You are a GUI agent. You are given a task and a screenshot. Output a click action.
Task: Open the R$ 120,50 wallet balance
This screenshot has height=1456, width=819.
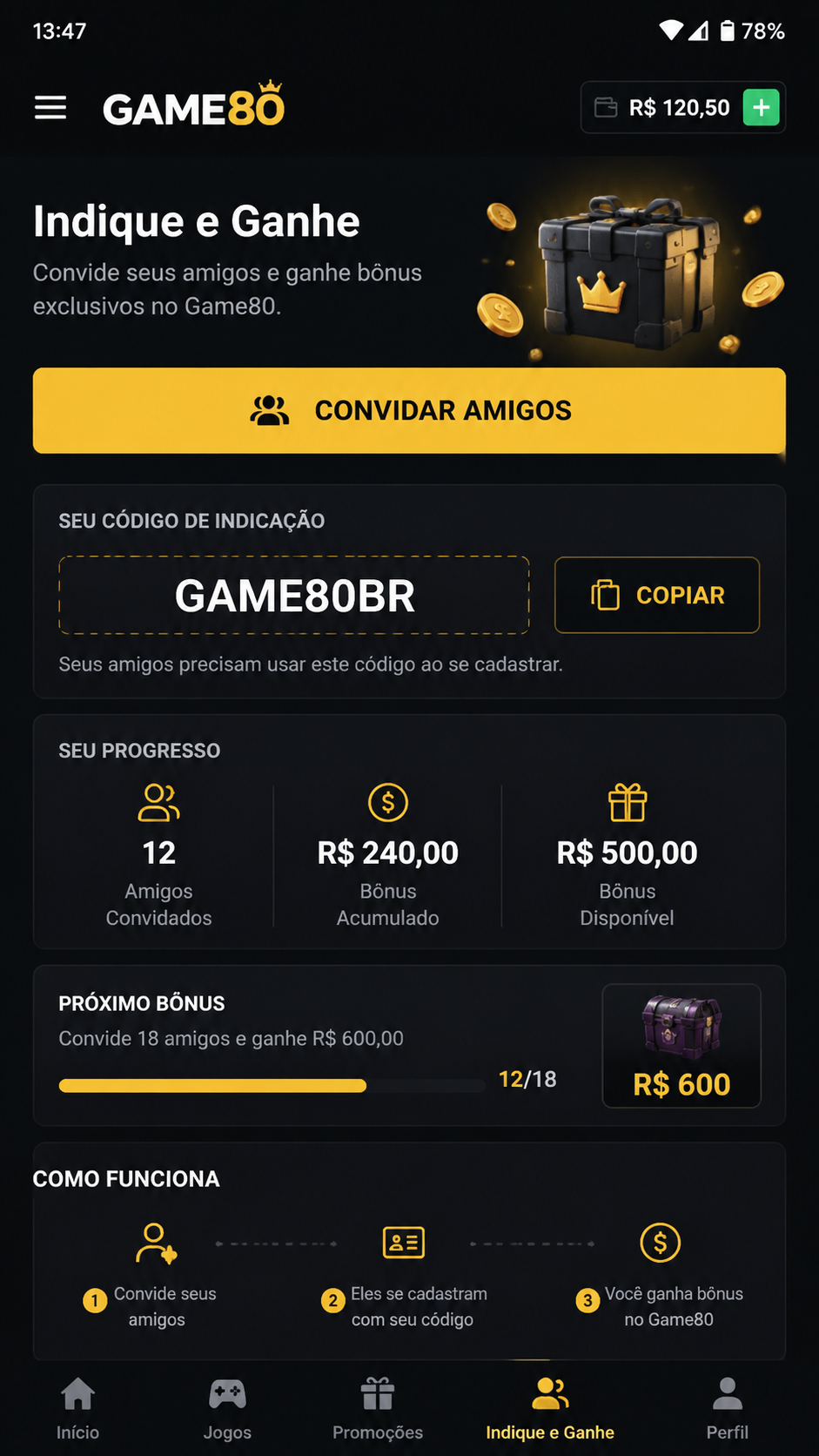662,107
